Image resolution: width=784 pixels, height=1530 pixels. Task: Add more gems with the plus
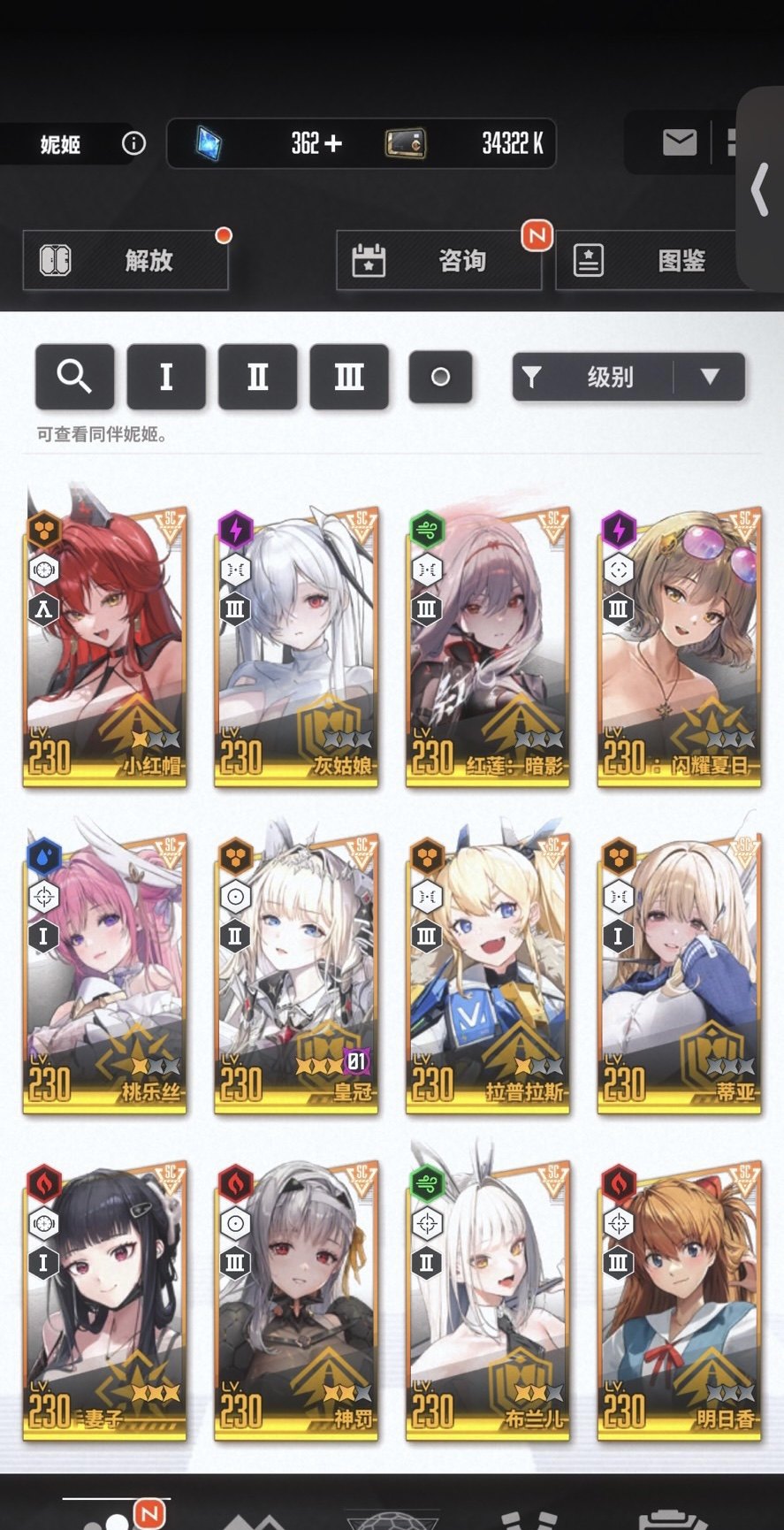(x=333, y=143)
